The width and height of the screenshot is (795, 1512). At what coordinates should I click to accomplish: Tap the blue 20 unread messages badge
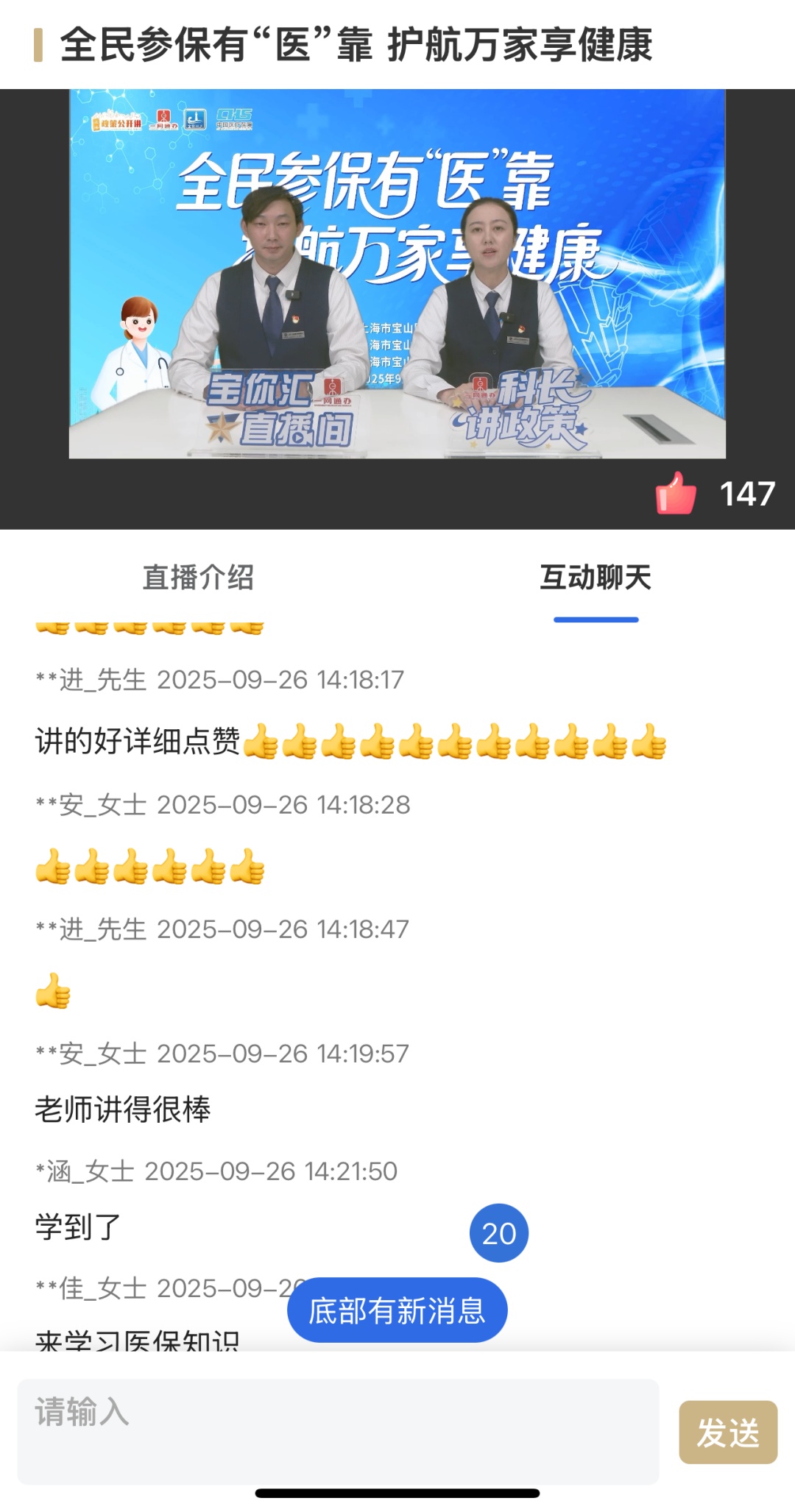coord(498,1233)
